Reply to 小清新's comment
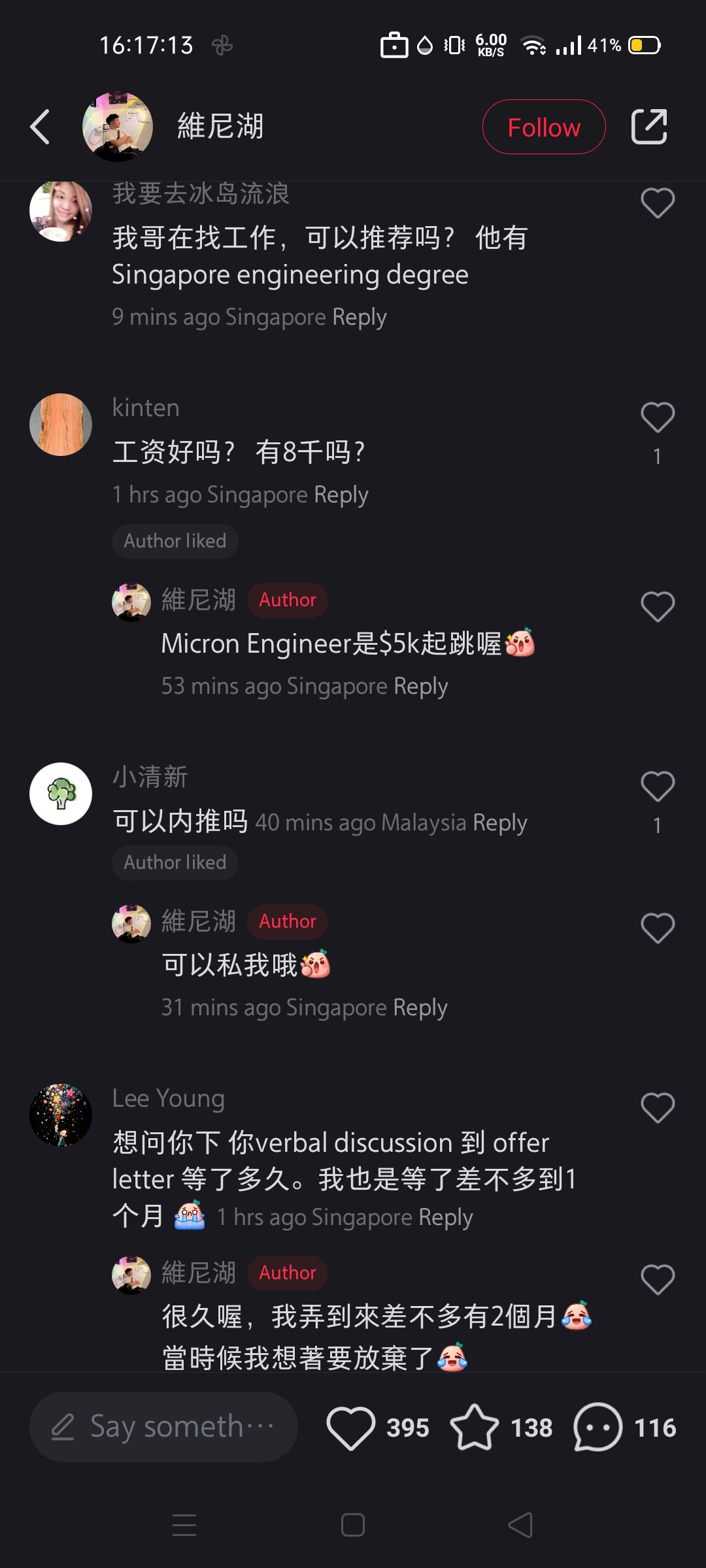706x1568 pixels. tap(499, 823)
